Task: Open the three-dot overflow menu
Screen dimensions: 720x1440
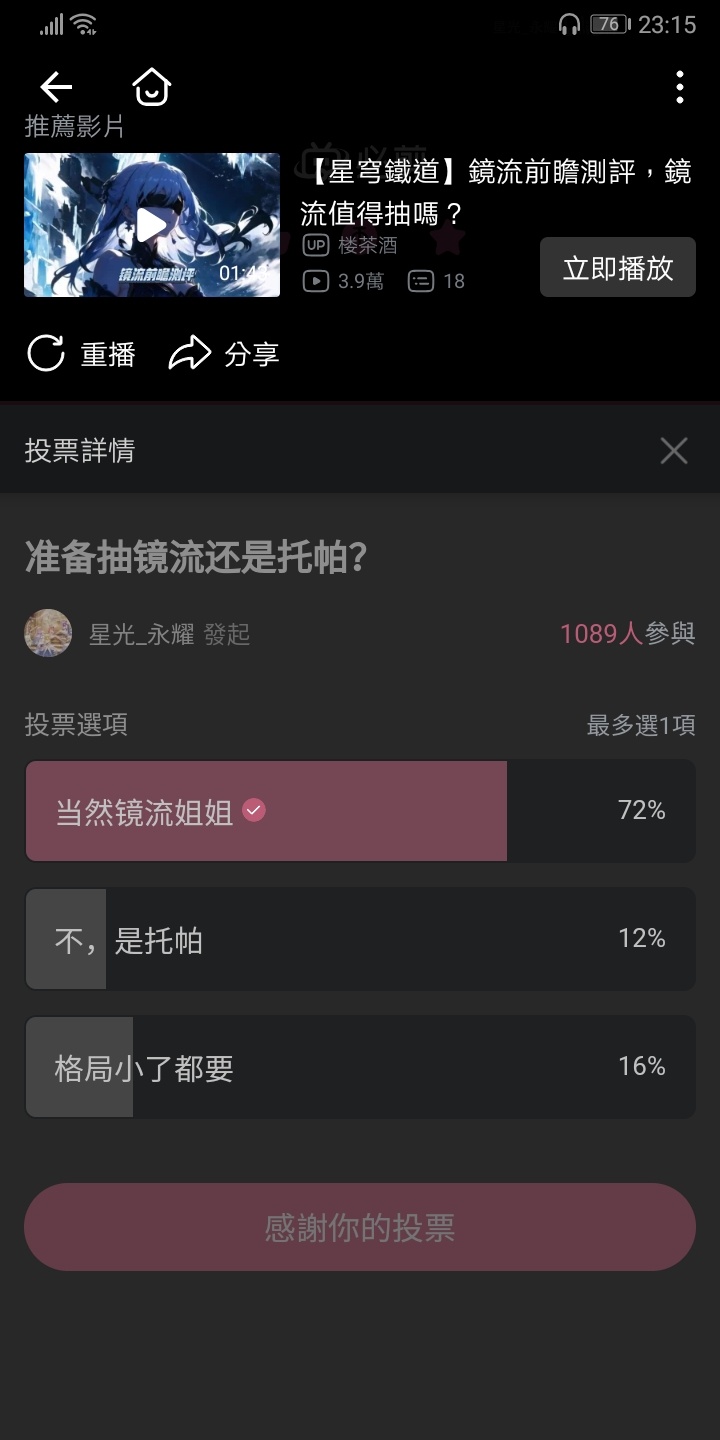Action: click(x=680, y=88)
